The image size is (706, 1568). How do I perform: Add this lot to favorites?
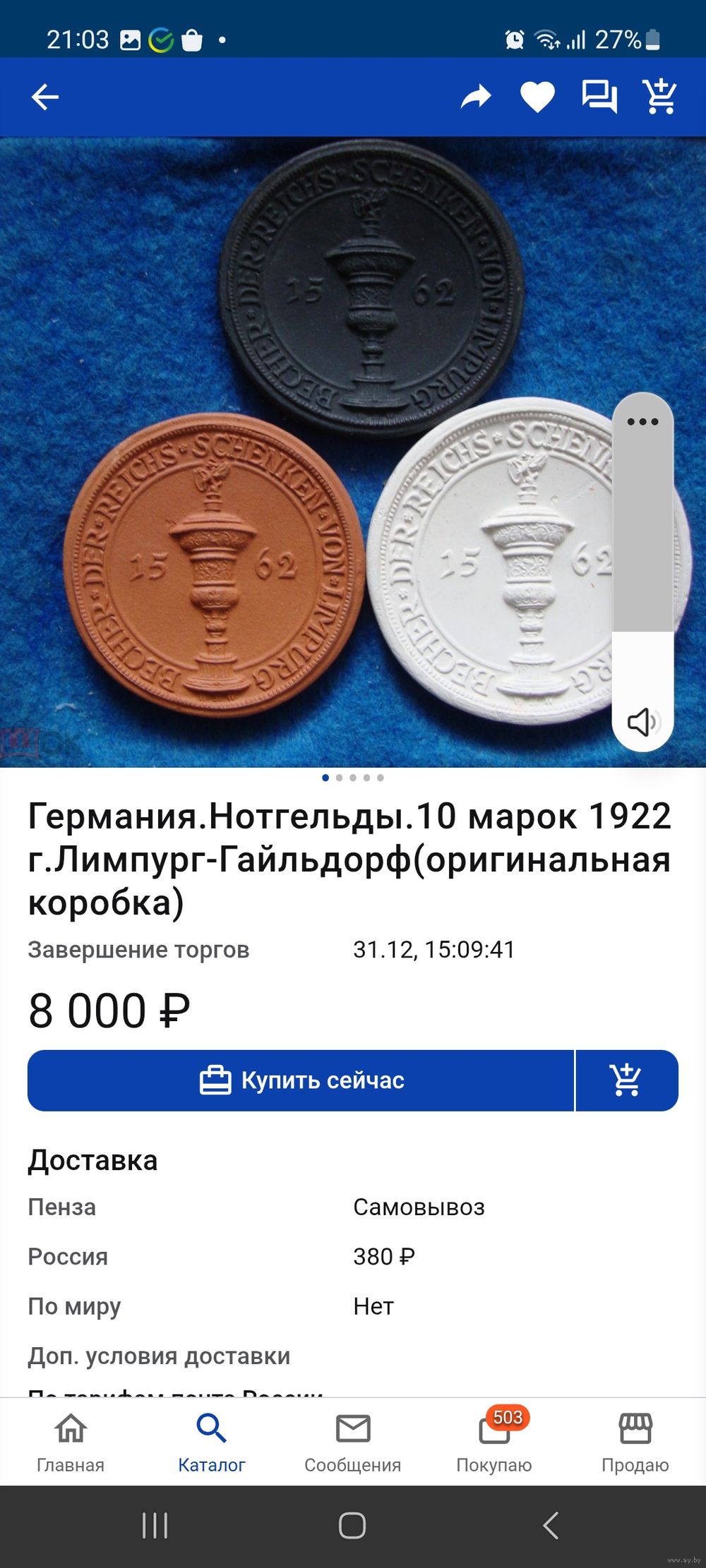point(537,97)
